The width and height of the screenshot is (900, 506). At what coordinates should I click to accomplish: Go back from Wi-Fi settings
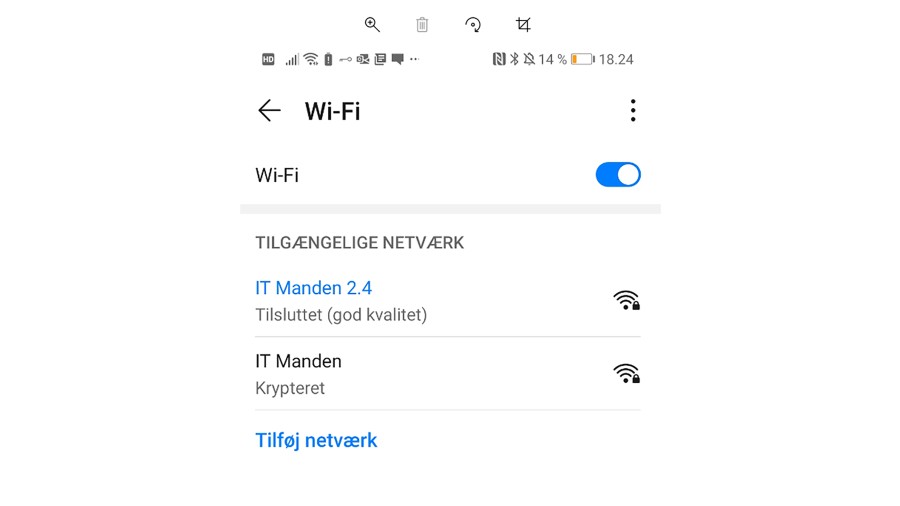coord(269,111)
